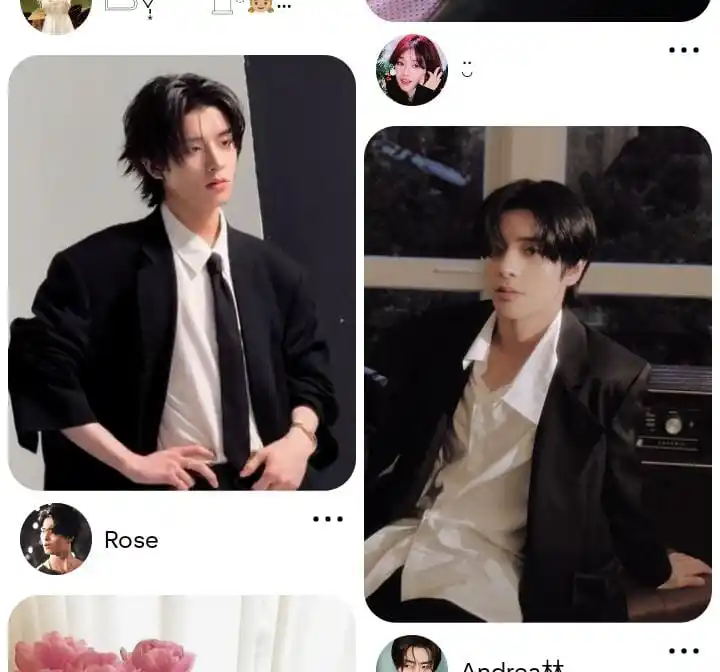
Task: Open Andrea's profile avatar
Action: [x=411, y=656]
